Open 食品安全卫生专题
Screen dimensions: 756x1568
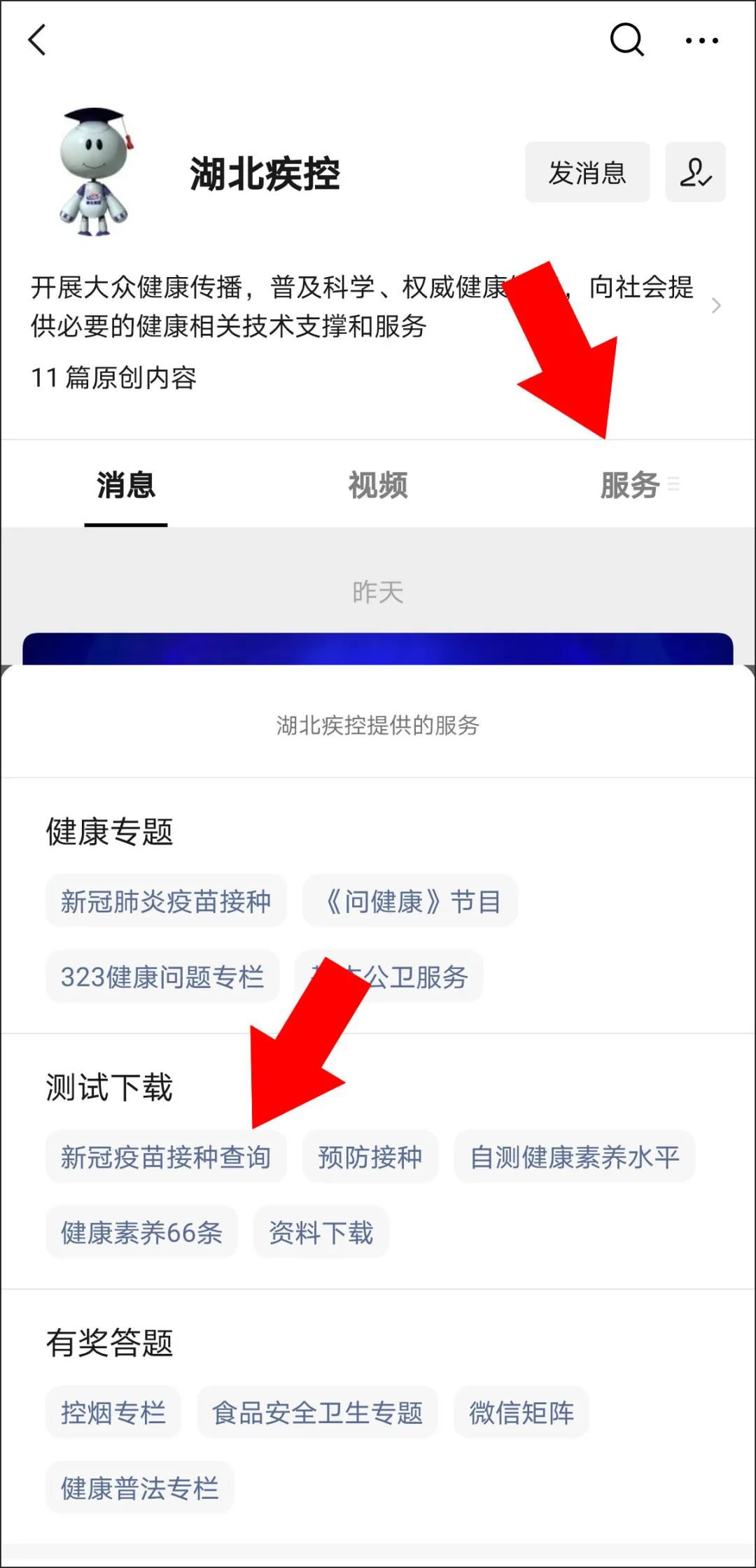point(317,1413)
